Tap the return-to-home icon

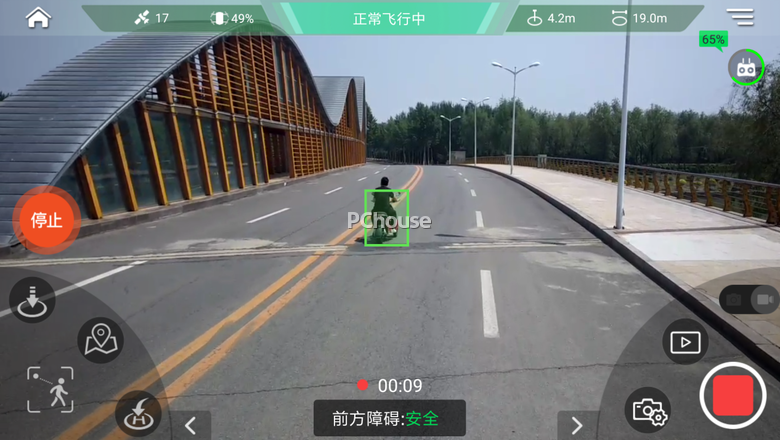pyautogui.click(x=138, y=414)
